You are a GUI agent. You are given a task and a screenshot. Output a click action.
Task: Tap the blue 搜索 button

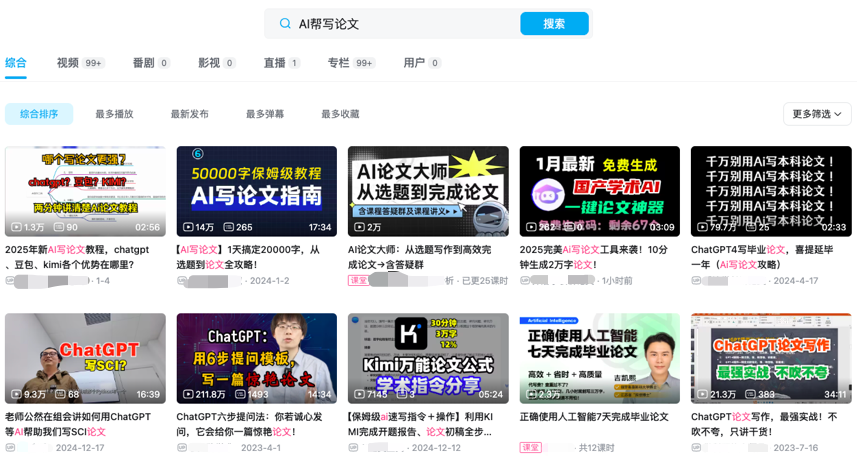click(554, 24)
